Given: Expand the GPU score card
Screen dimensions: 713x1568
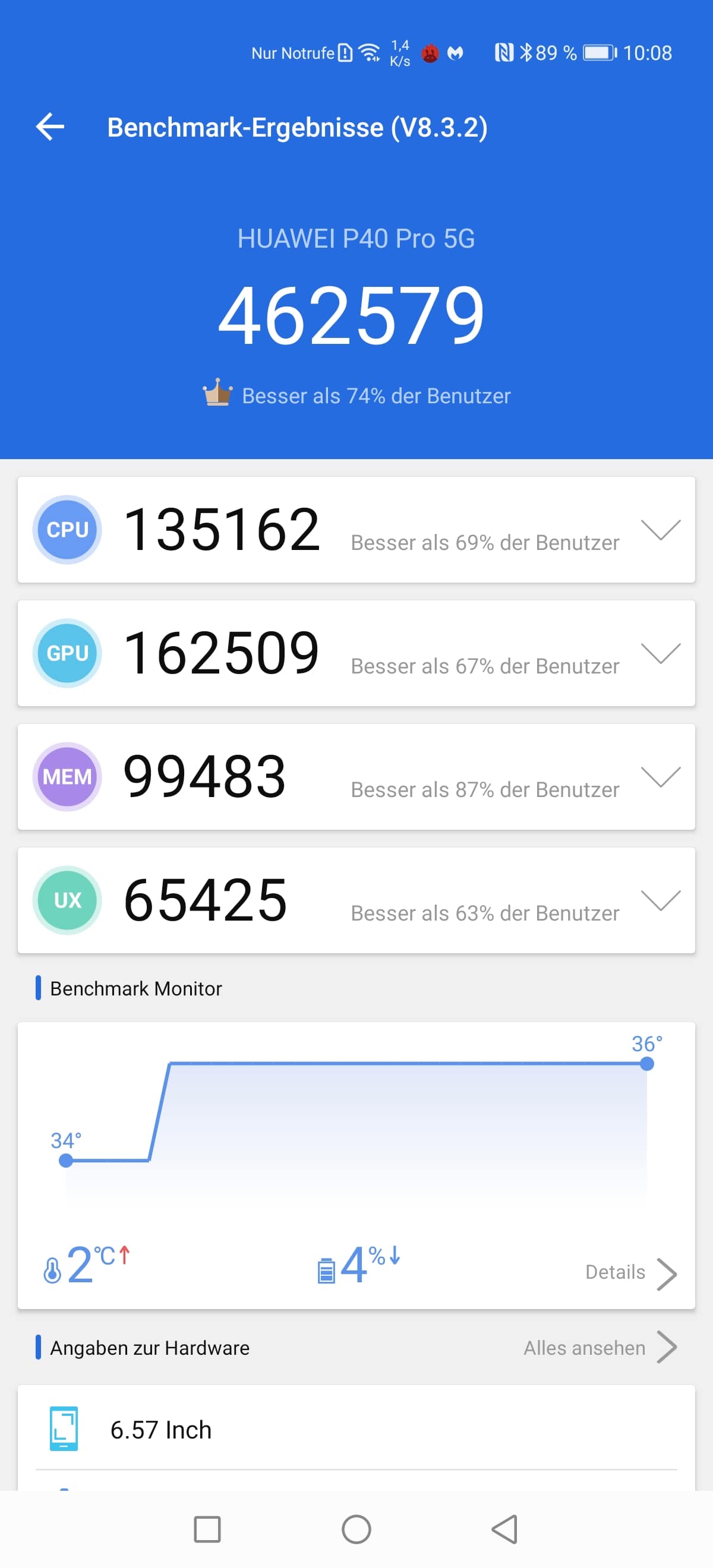Looking at the screenshot, I should point(661,653).
